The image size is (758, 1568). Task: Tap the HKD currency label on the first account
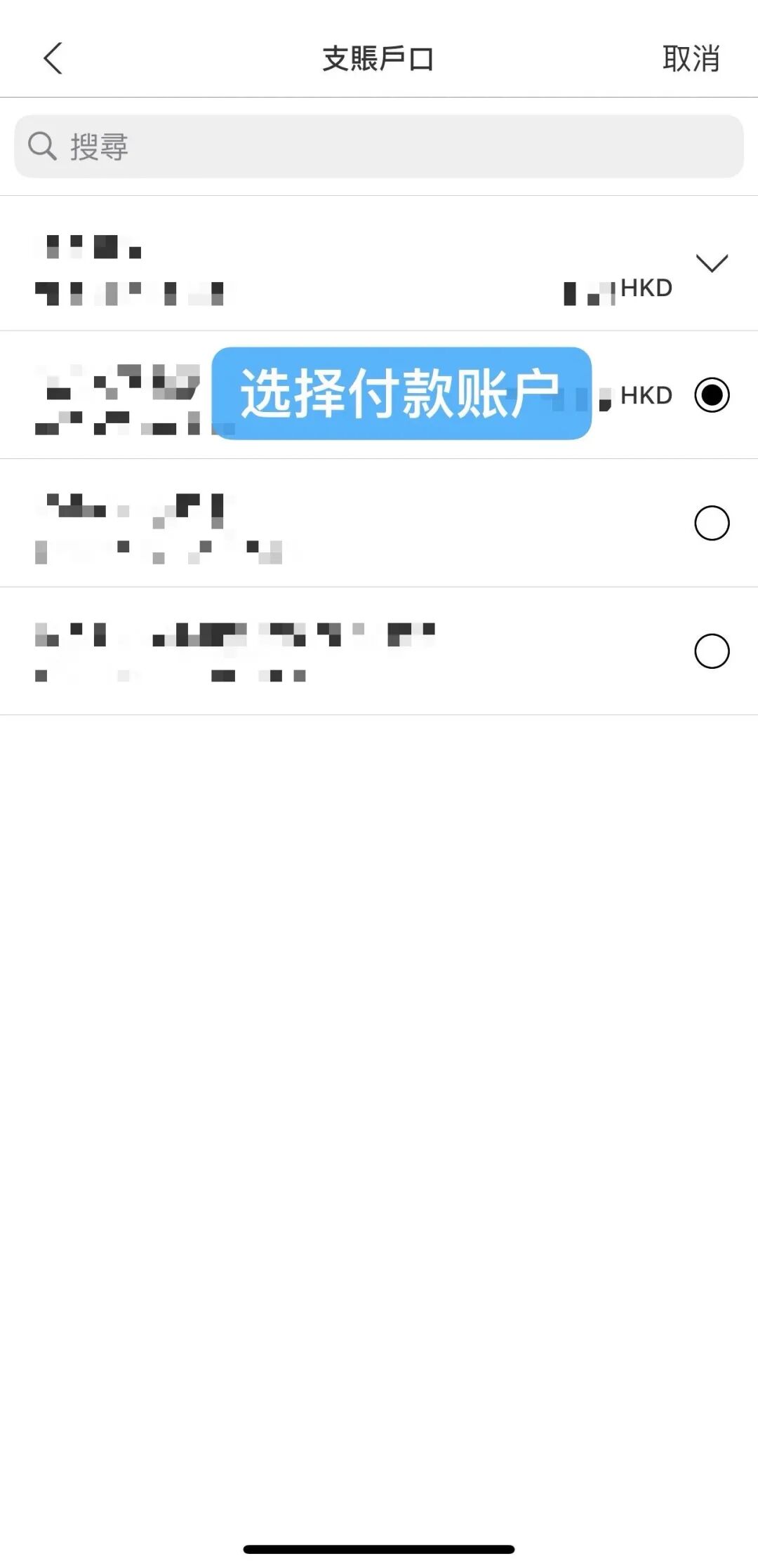[x=644, y=287]
